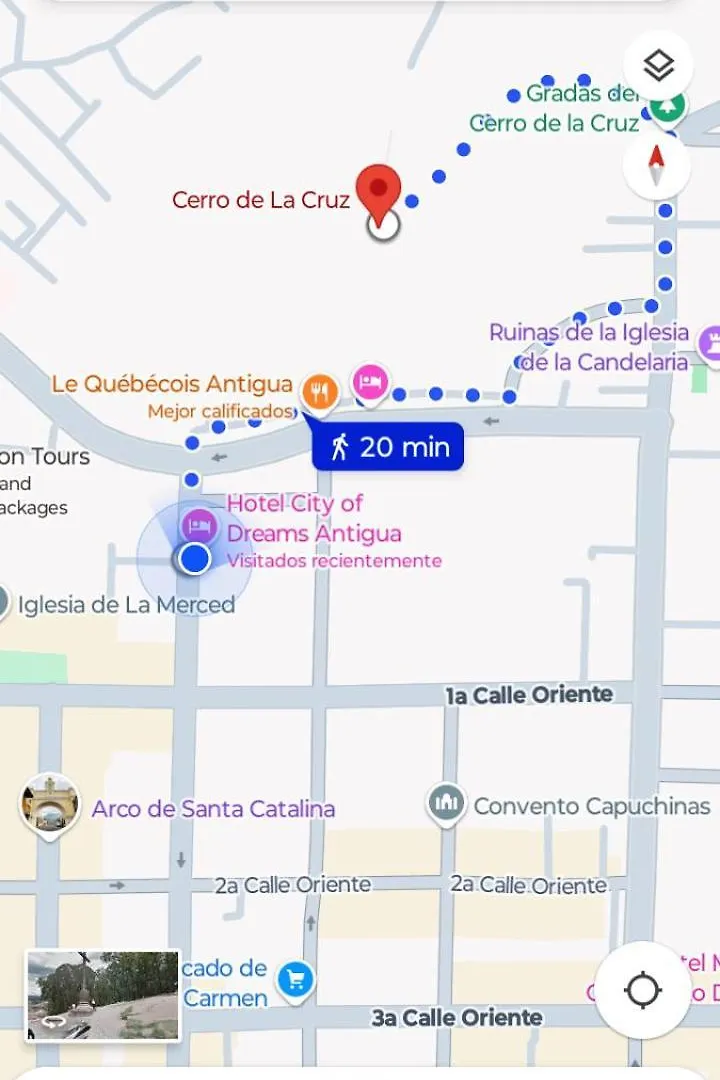Open Le Québécois Antigua restaurant marker
The height and width of the screenshot is (1080, 720).
(319, 392)
